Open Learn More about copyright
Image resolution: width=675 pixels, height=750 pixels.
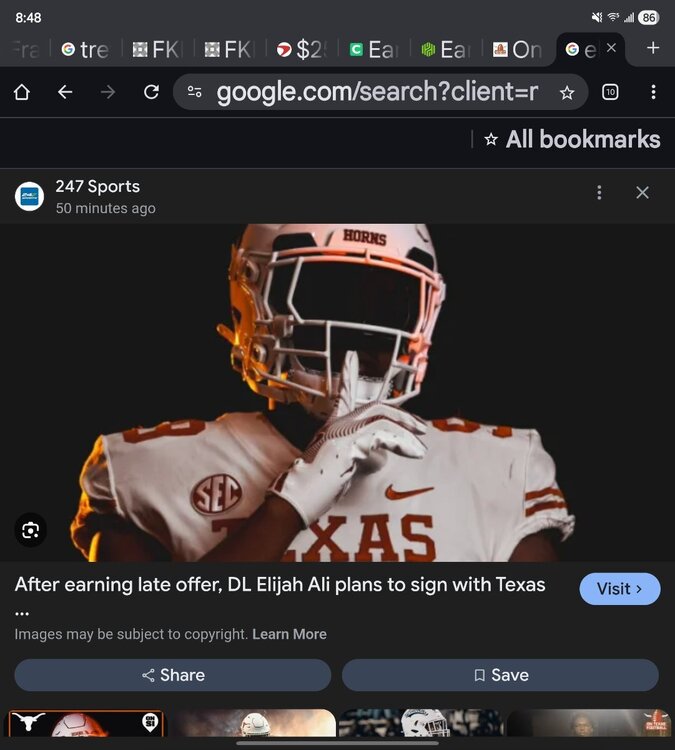click(x=289, y=634)
